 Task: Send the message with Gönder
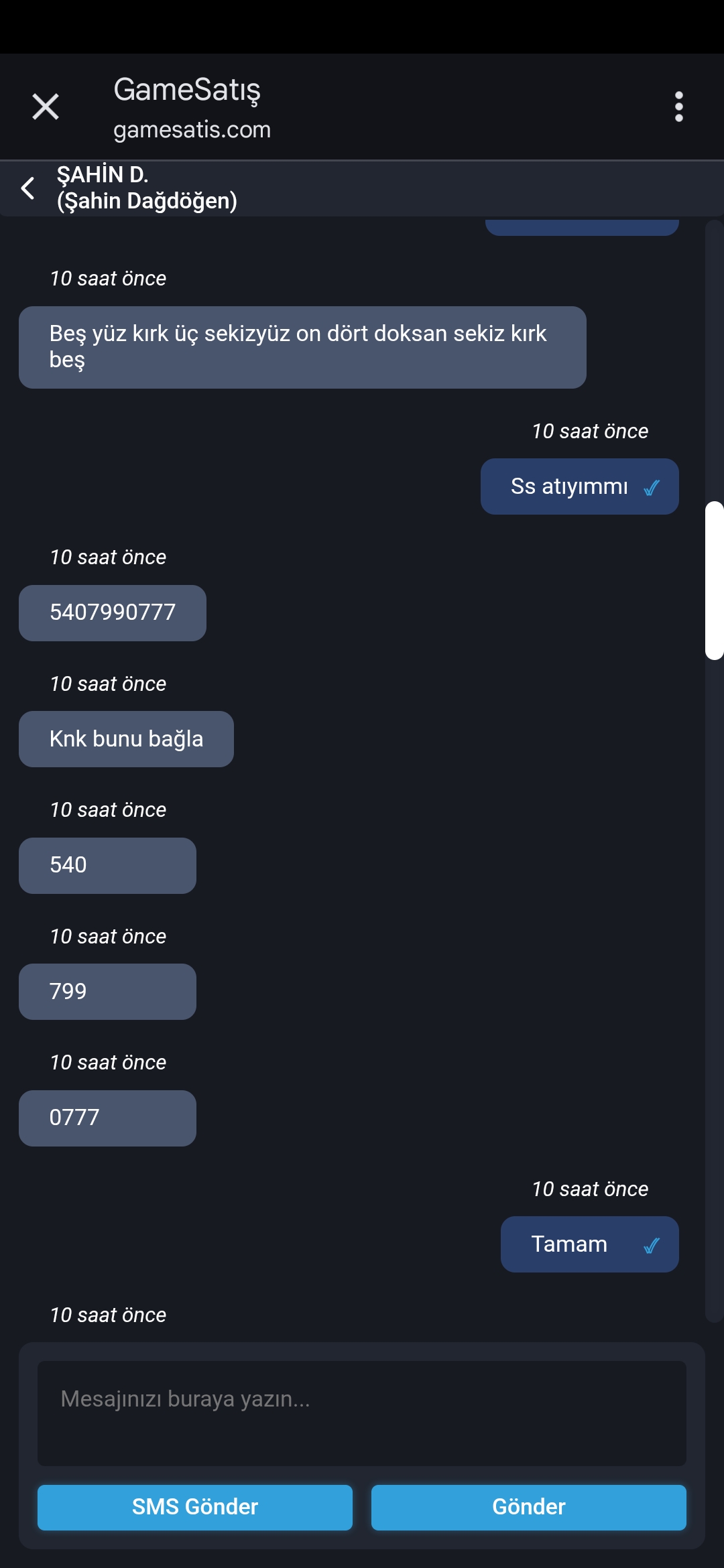point(529,1507)
